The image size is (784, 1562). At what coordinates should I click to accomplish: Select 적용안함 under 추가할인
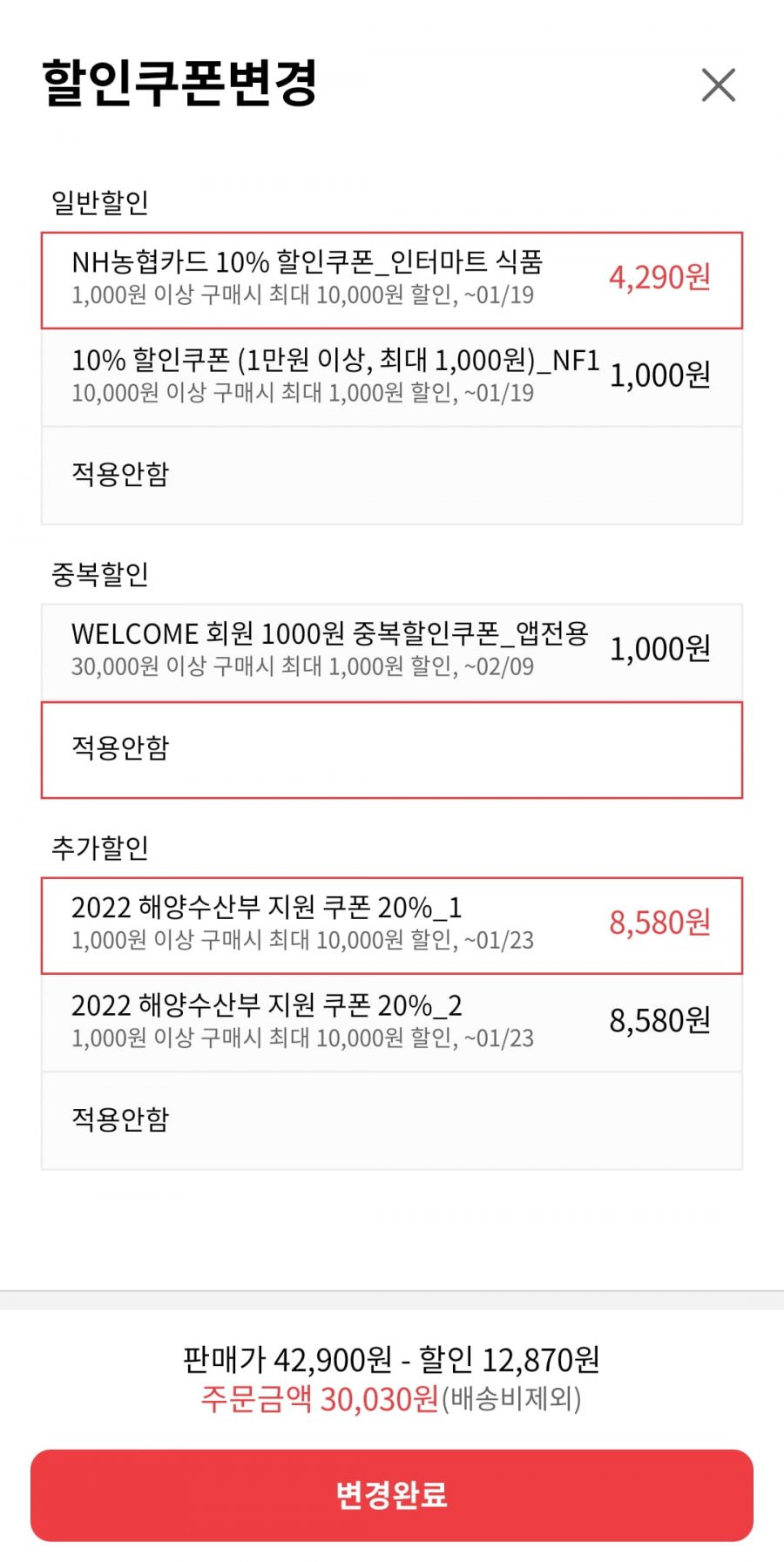coord(392,1120)
